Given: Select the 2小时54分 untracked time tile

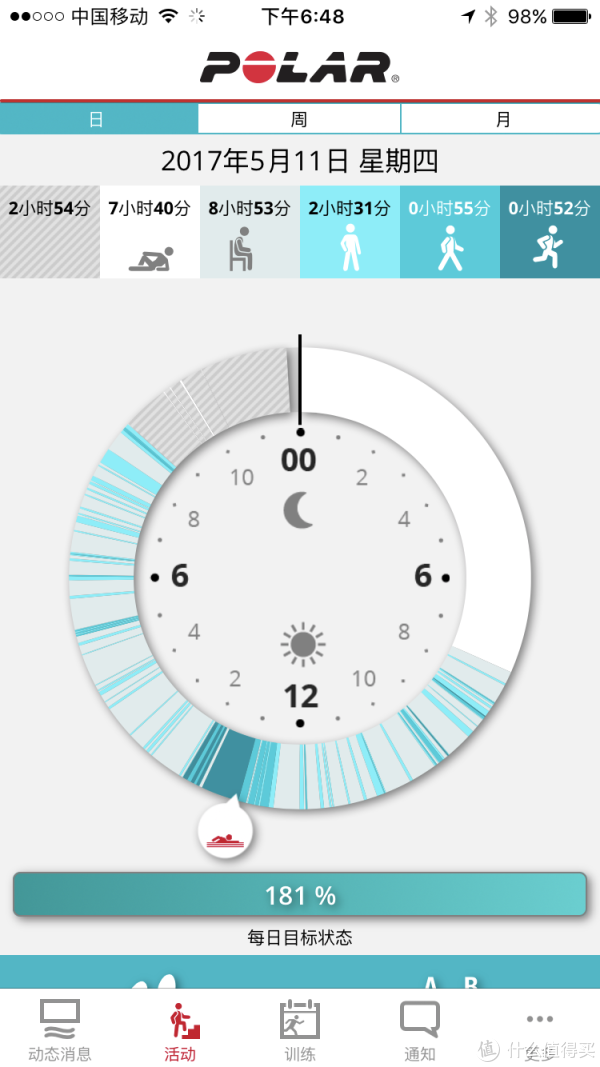Looking at the screenshot, I should pos(49,232).
